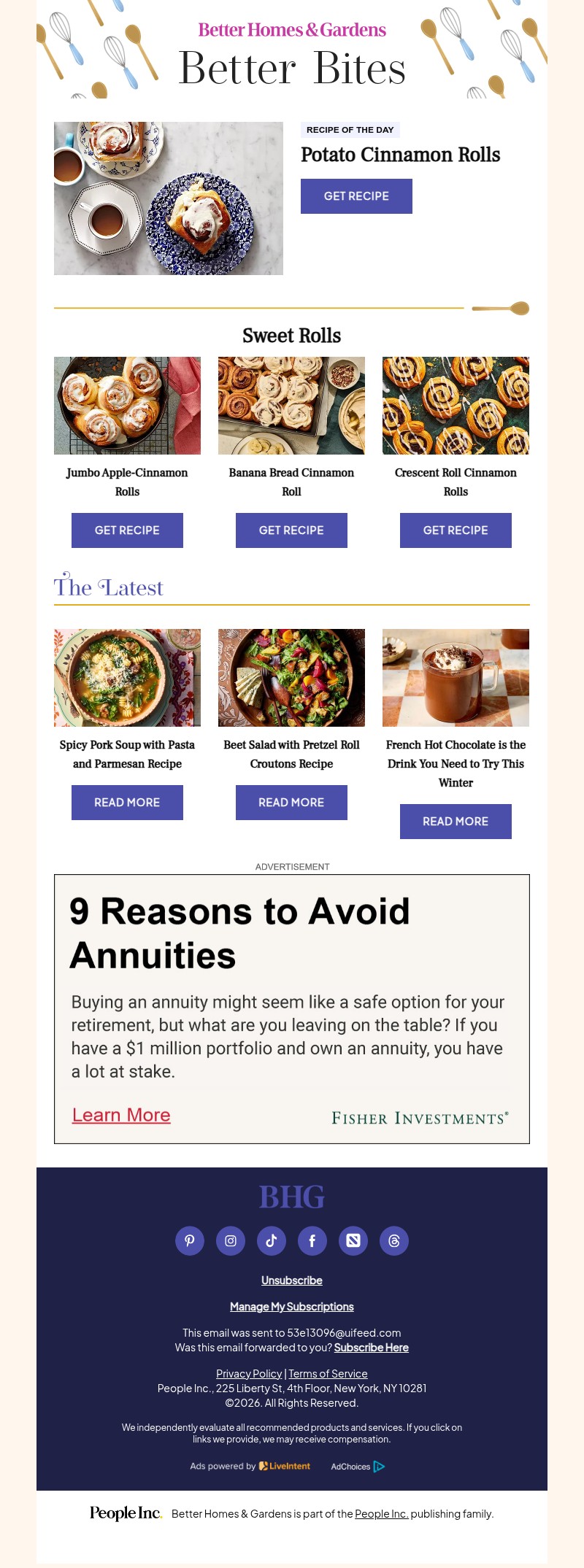Open the Privacy Policy link
584x1568 pixels.
249,1373
